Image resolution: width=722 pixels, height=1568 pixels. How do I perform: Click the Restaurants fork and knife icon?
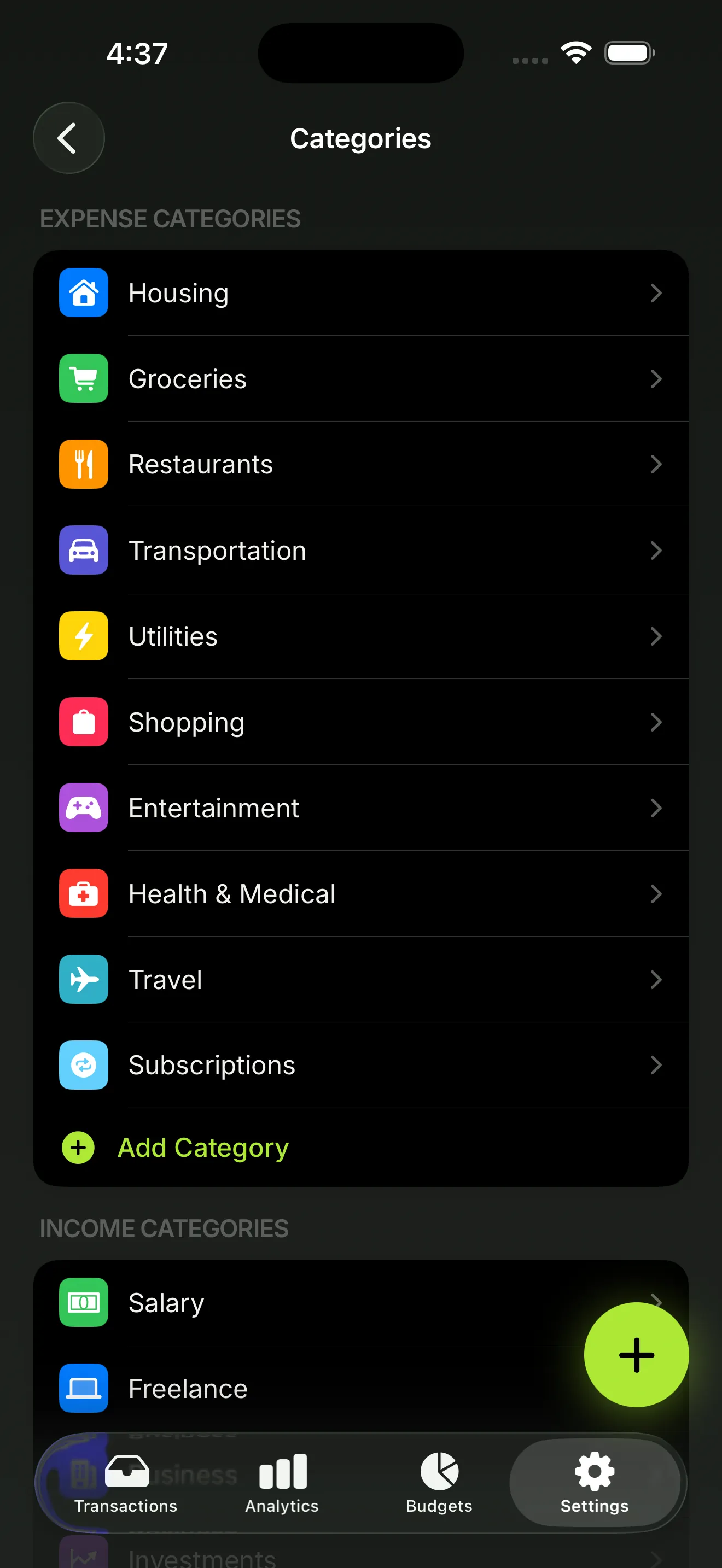83,464
